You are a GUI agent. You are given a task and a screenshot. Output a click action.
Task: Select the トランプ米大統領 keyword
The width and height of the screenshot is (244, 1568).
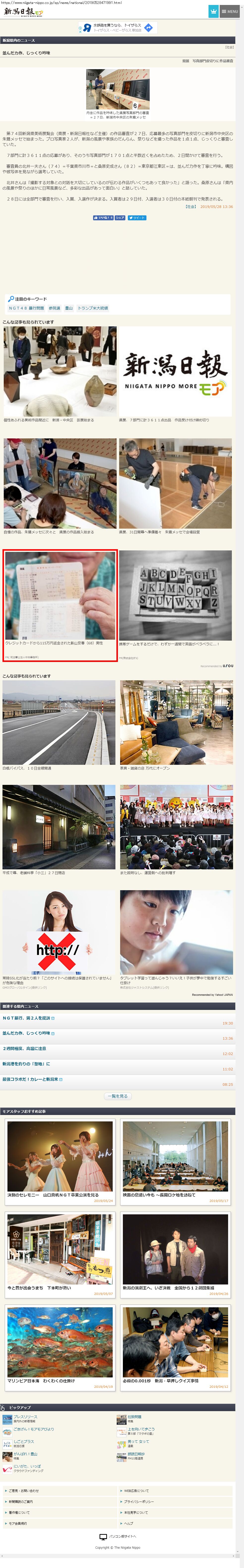(x=93, y=308)
